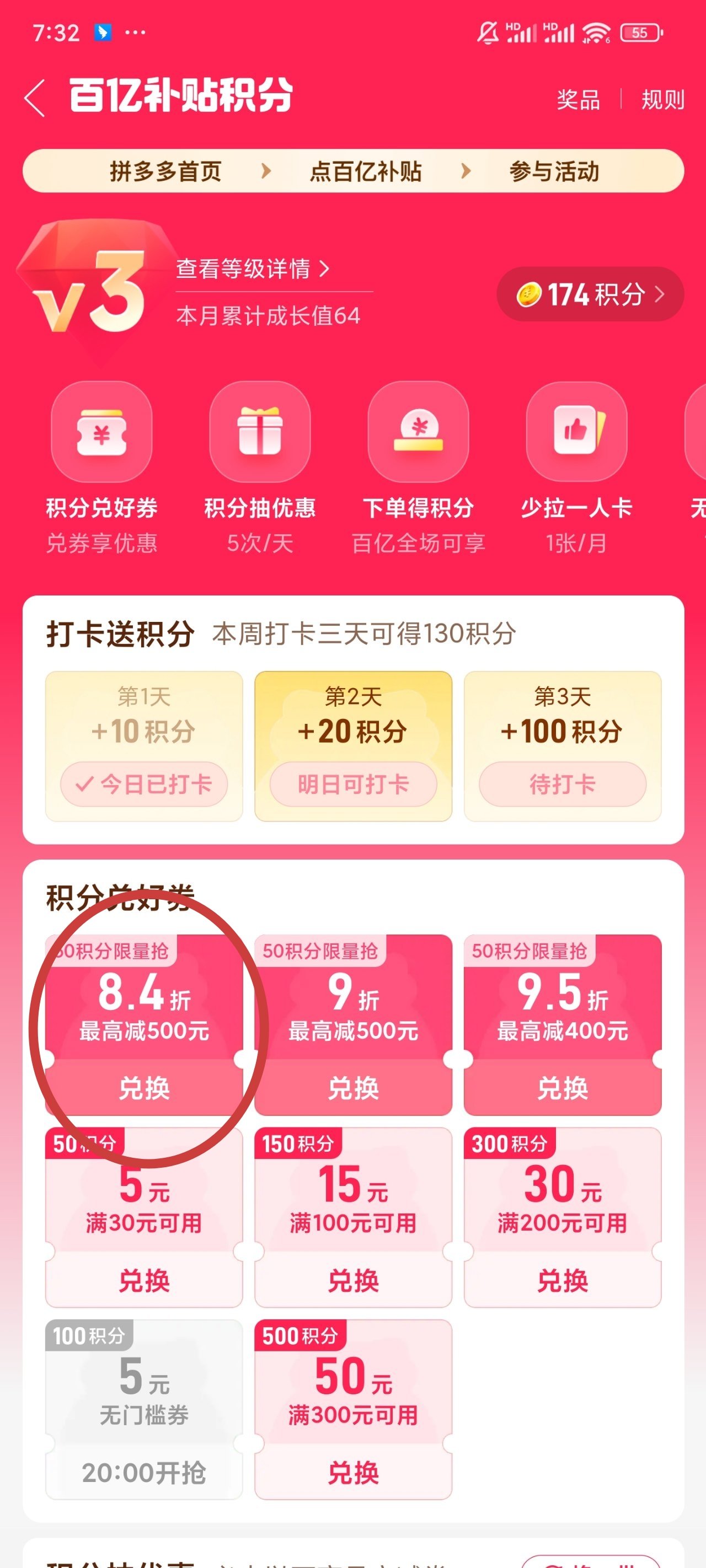Screen dimensions: 706x1568
Task: Open 少拉一人卡 shortcut
Action: click(576, 432)
